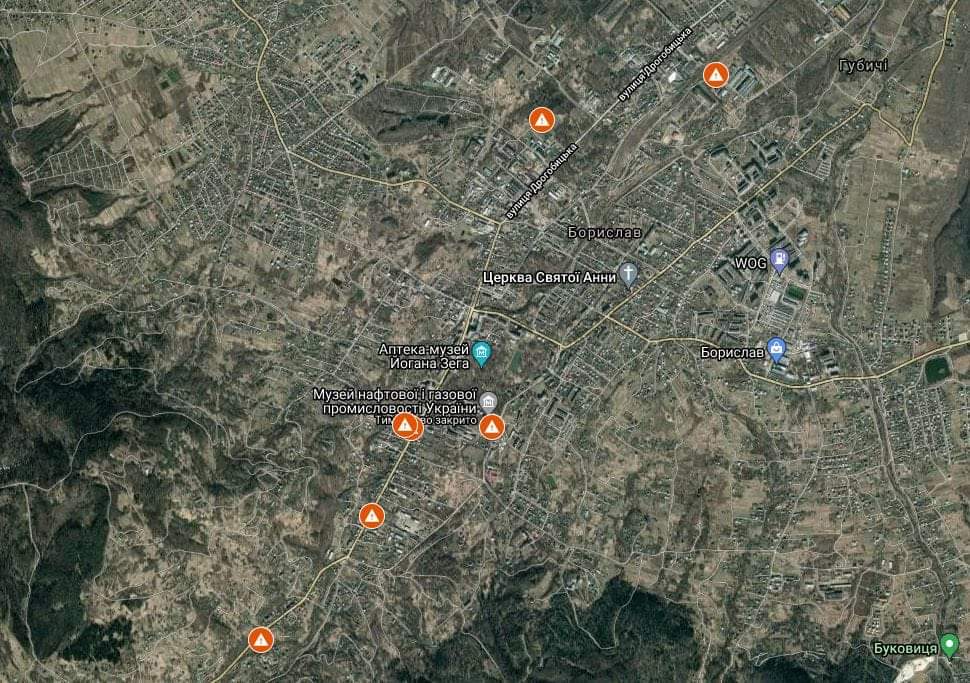Tap the warning marker nearest Губичі
970x683 pixels.
pos(715,75)
